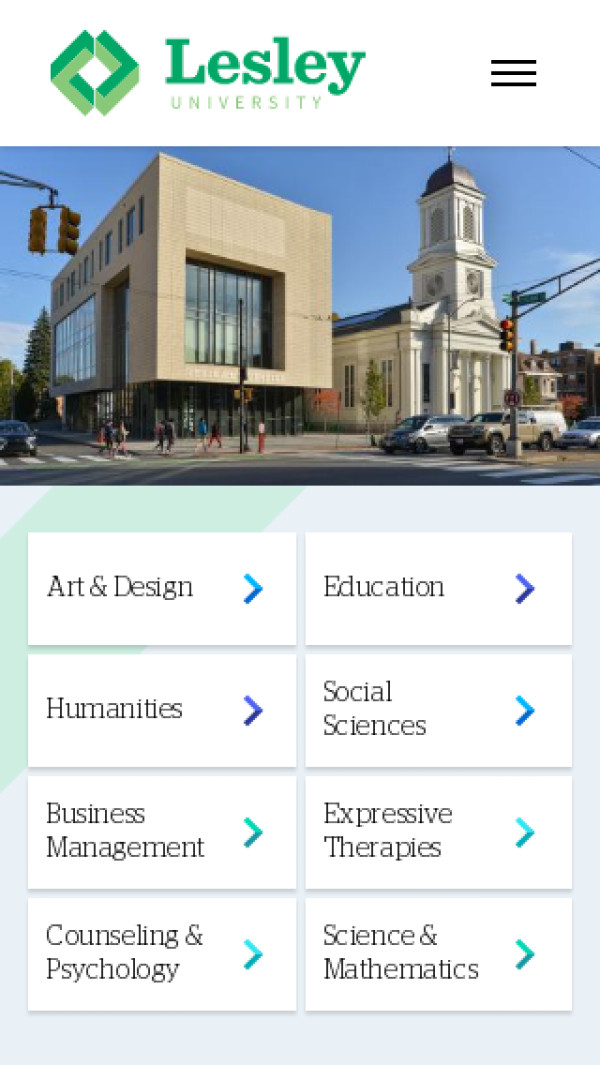
Task: Select the Education category
Action: [438, 588]
